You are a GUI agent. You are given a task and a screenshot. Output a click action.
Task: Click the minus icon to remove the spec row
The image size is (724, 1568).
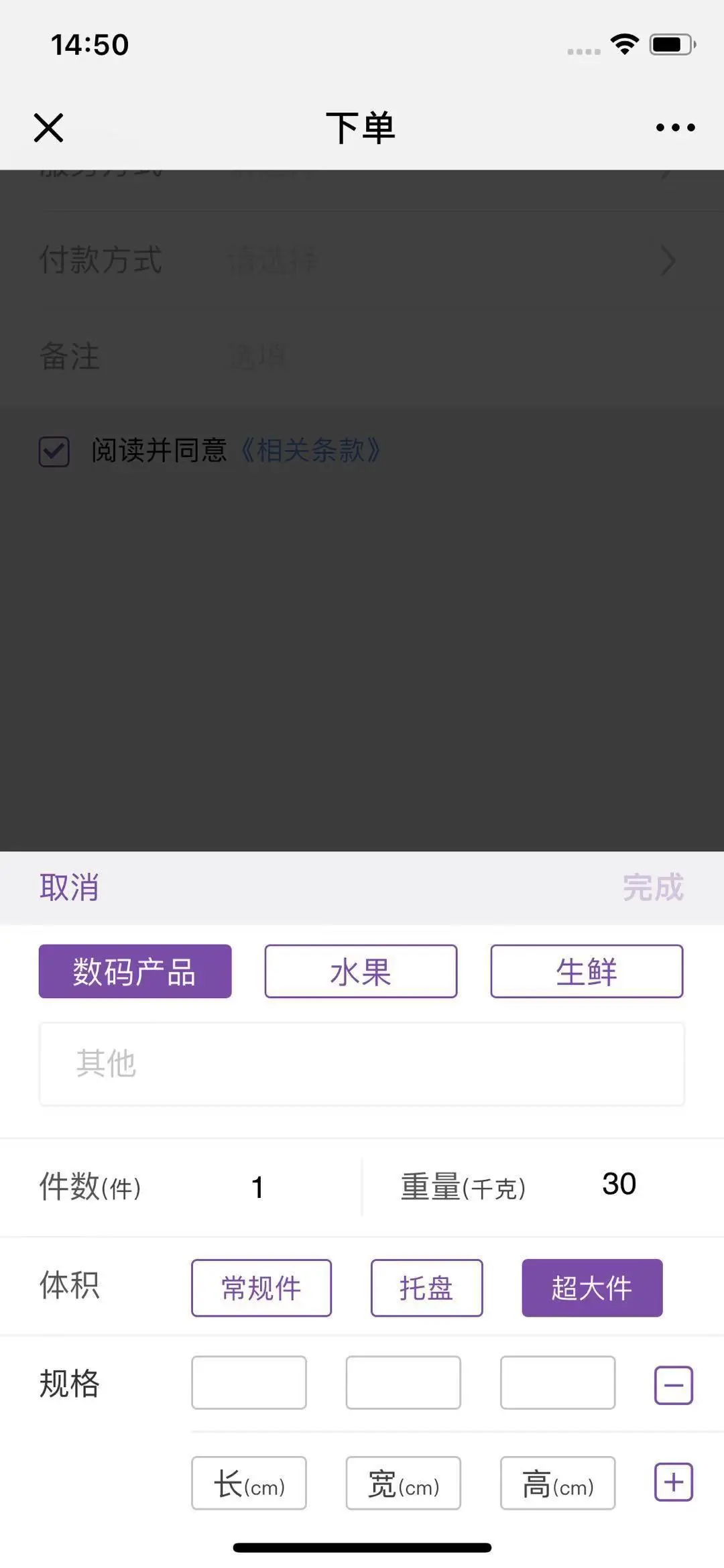tap(673, 1383)
